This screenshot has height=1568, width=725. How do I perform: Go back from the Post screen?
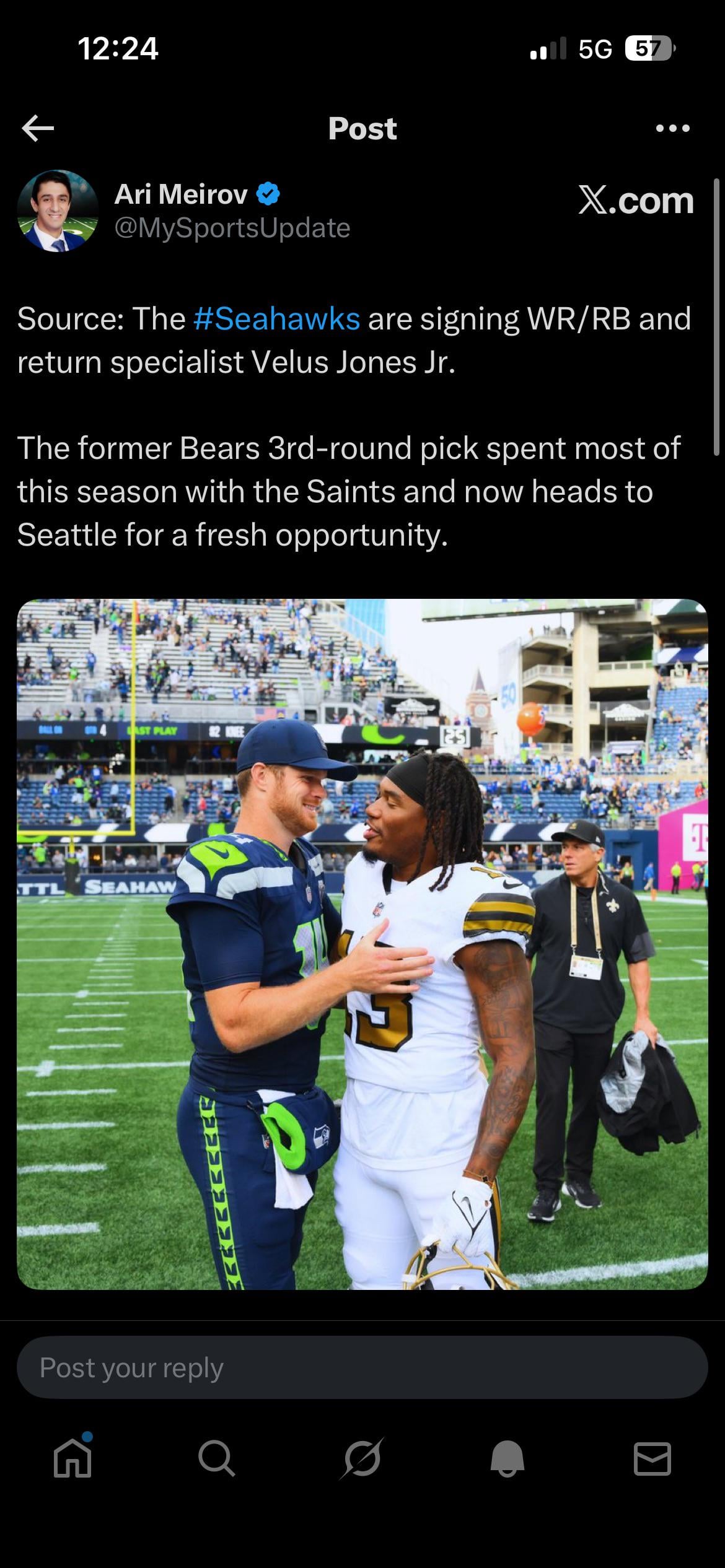(38, 128)
